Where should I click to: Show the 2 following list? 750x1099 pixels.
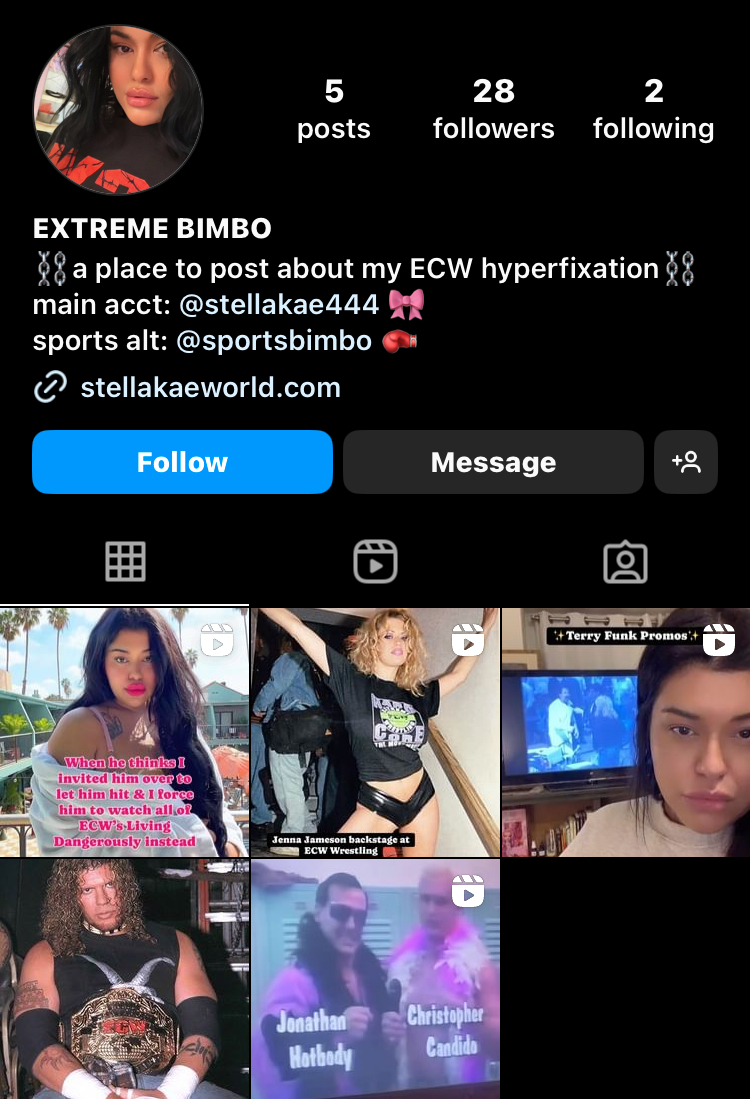tap(653, 109)
